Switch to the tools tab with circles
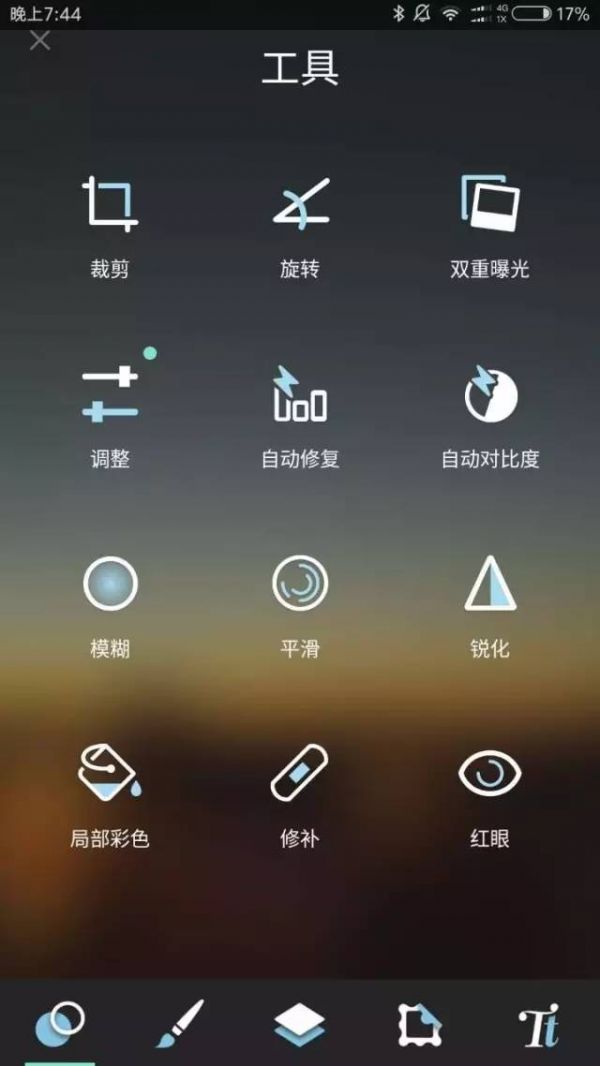The image size is (600, 1066). click(60, 1025)
